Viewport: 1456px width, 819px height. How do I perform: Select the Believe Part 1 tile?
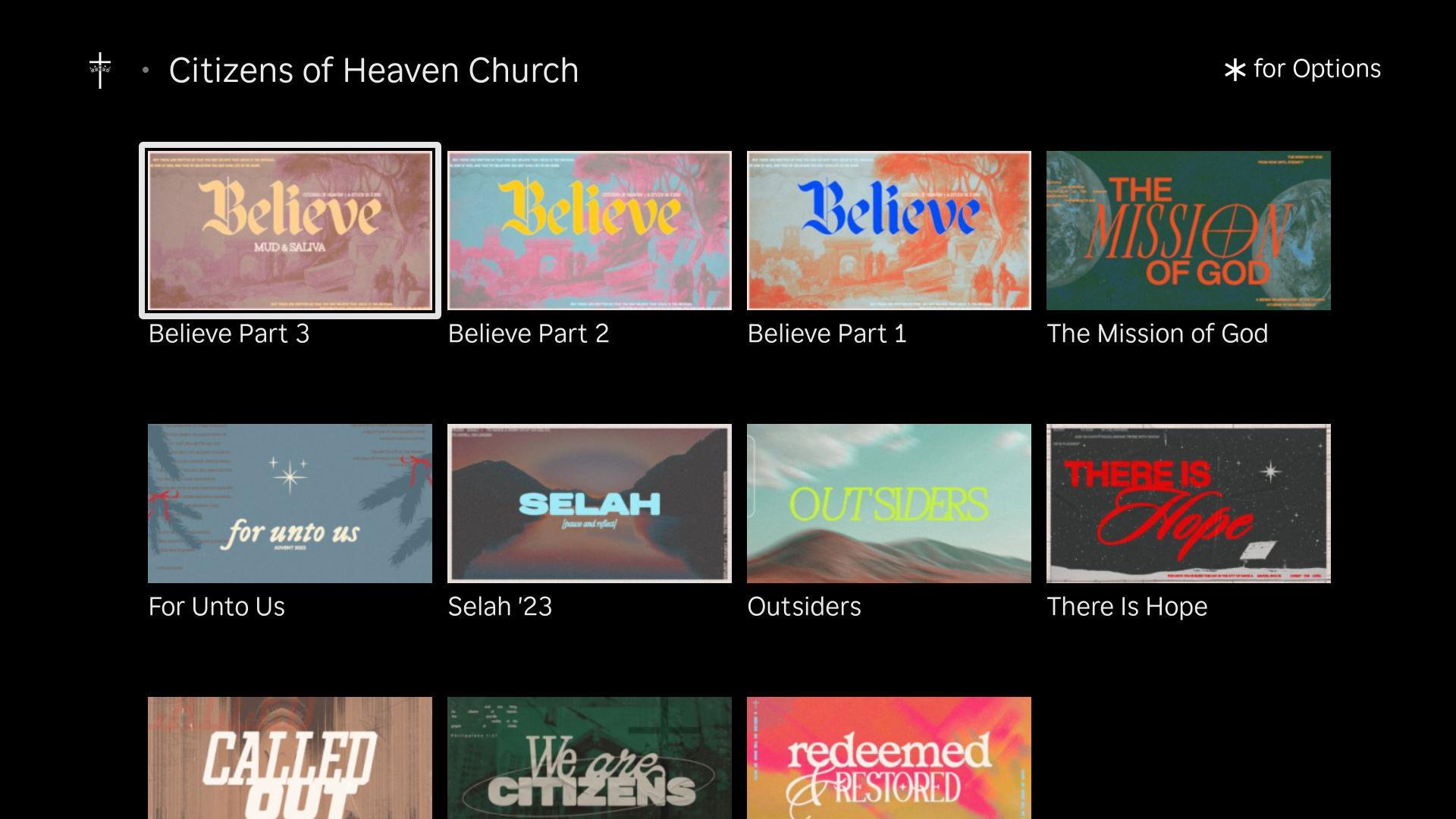pos(889,231)
